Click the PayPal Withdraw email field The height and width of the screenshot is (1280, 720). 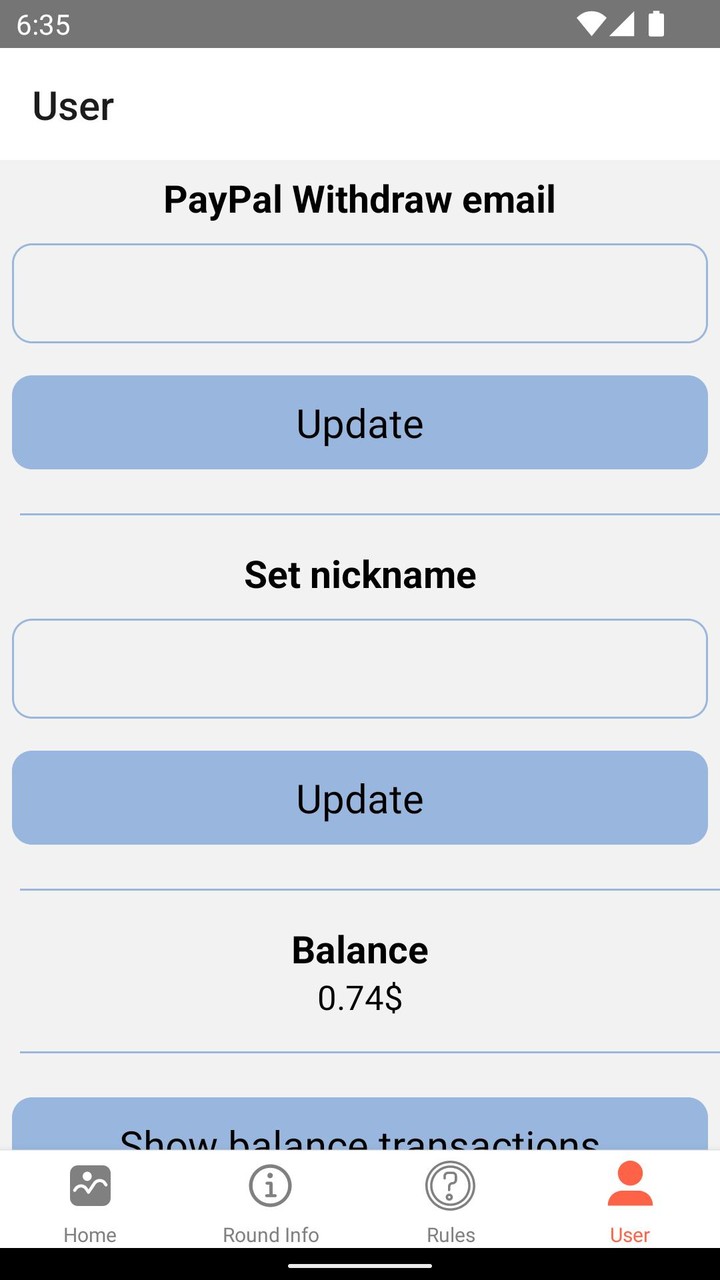[359, 292]
